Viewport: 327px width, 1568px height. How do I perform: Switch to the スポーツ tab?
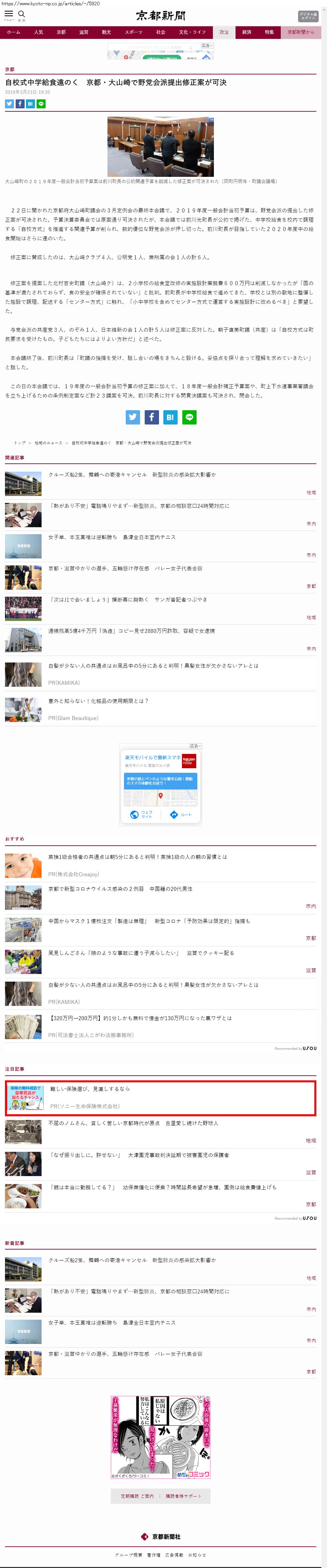tap(133, 32)
